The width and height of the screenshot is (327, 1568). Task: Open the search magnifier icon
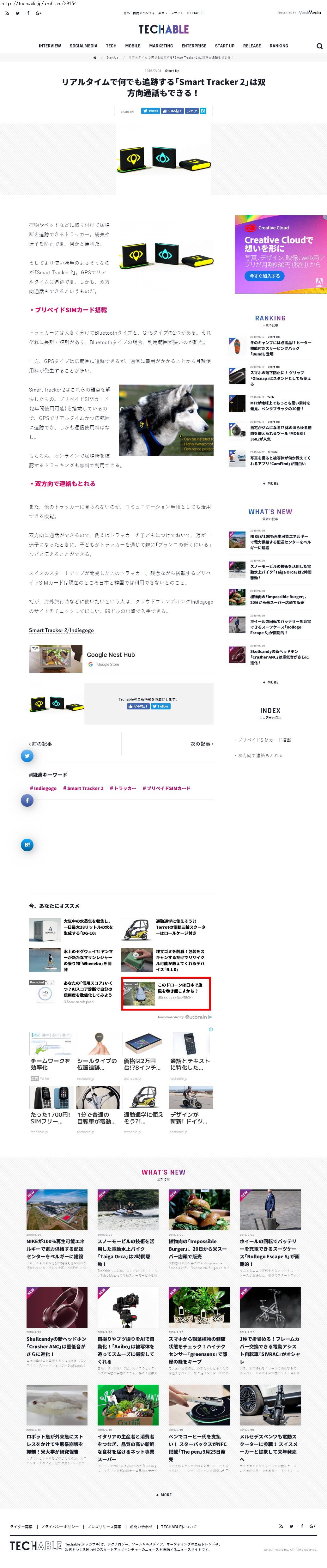coord(319,46)
